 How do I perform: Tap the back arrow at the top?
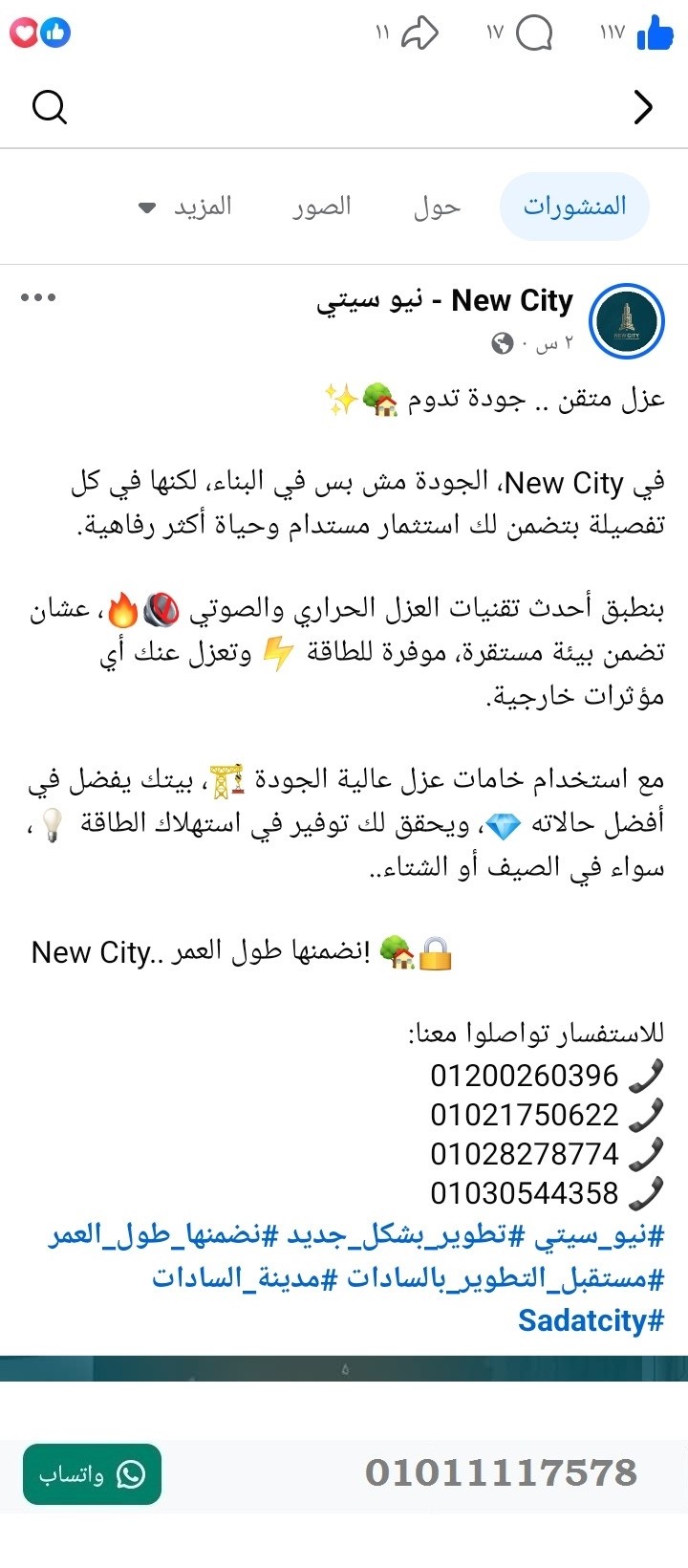(x=645, y=108)
